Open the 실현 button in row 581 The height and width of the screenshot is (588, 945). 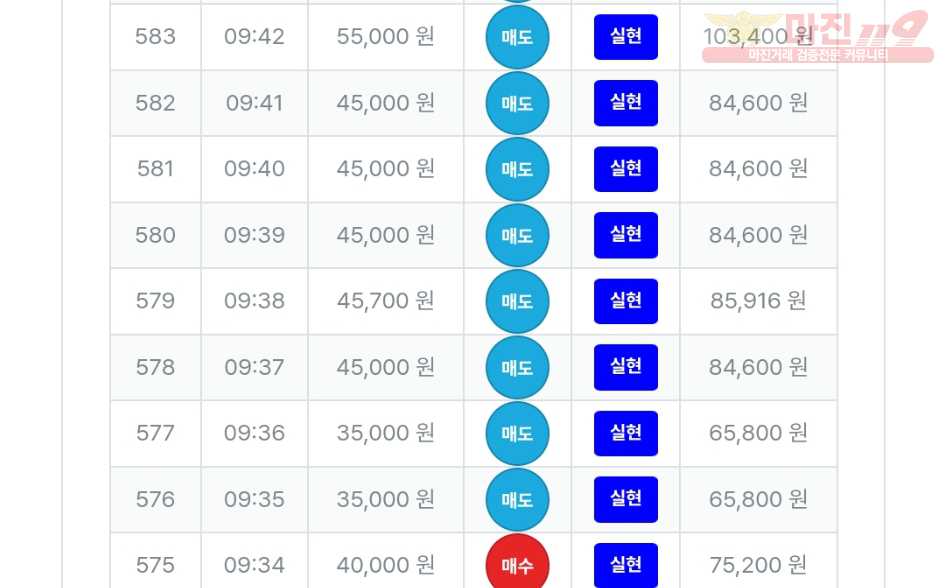tap(625, 169)
